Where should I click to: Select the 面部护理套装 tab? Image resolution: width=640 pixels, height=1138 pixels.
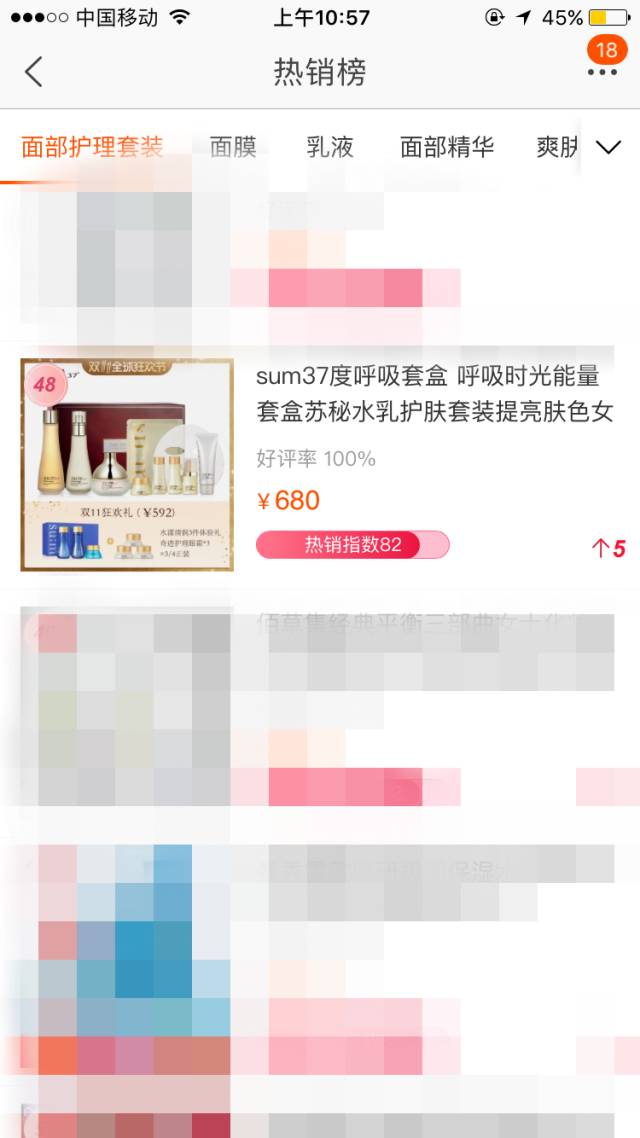pyautogui.click(x=92, y=147)
